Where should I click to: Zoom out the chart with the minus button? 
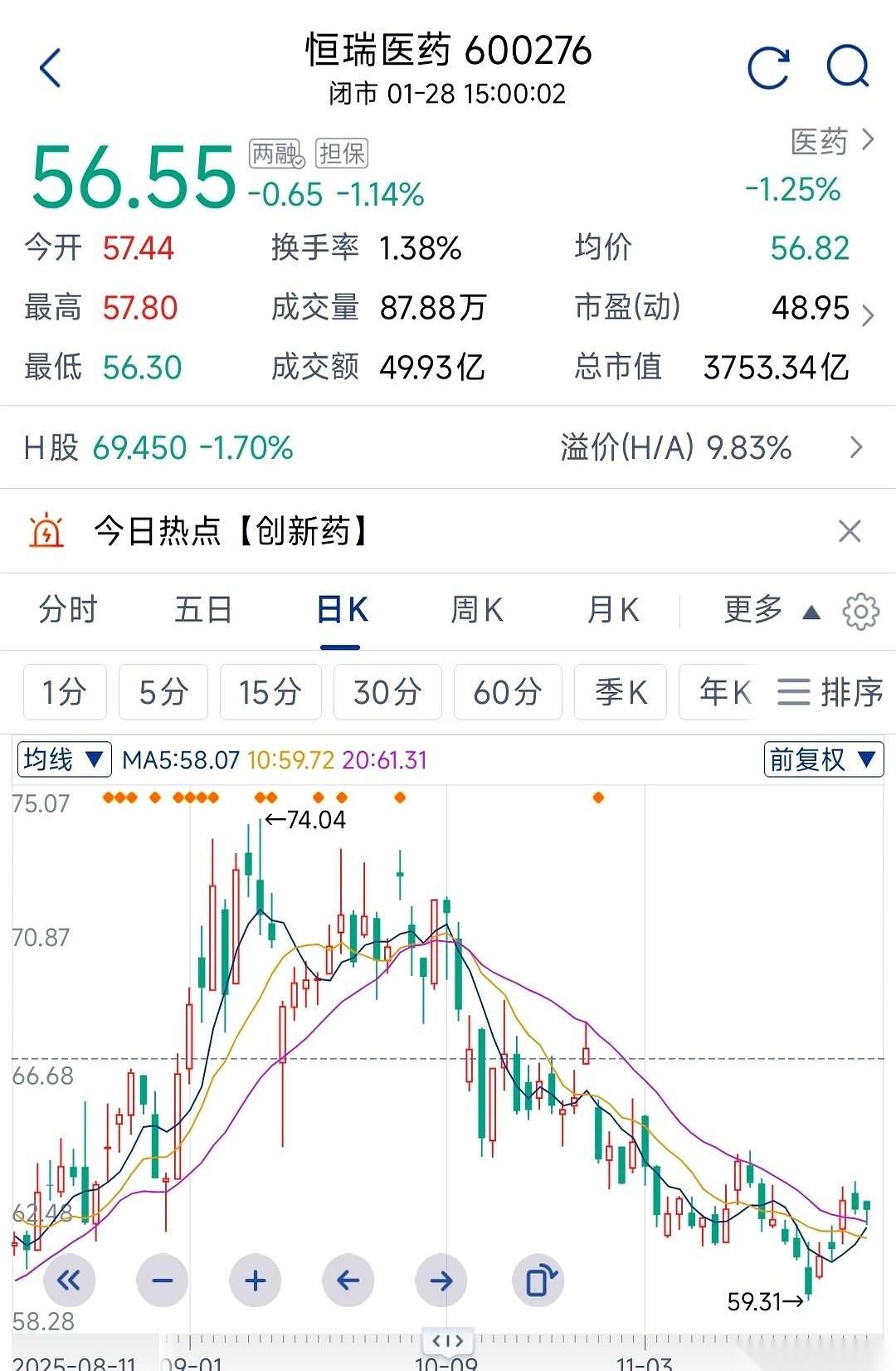click(x=162, y=1280)
